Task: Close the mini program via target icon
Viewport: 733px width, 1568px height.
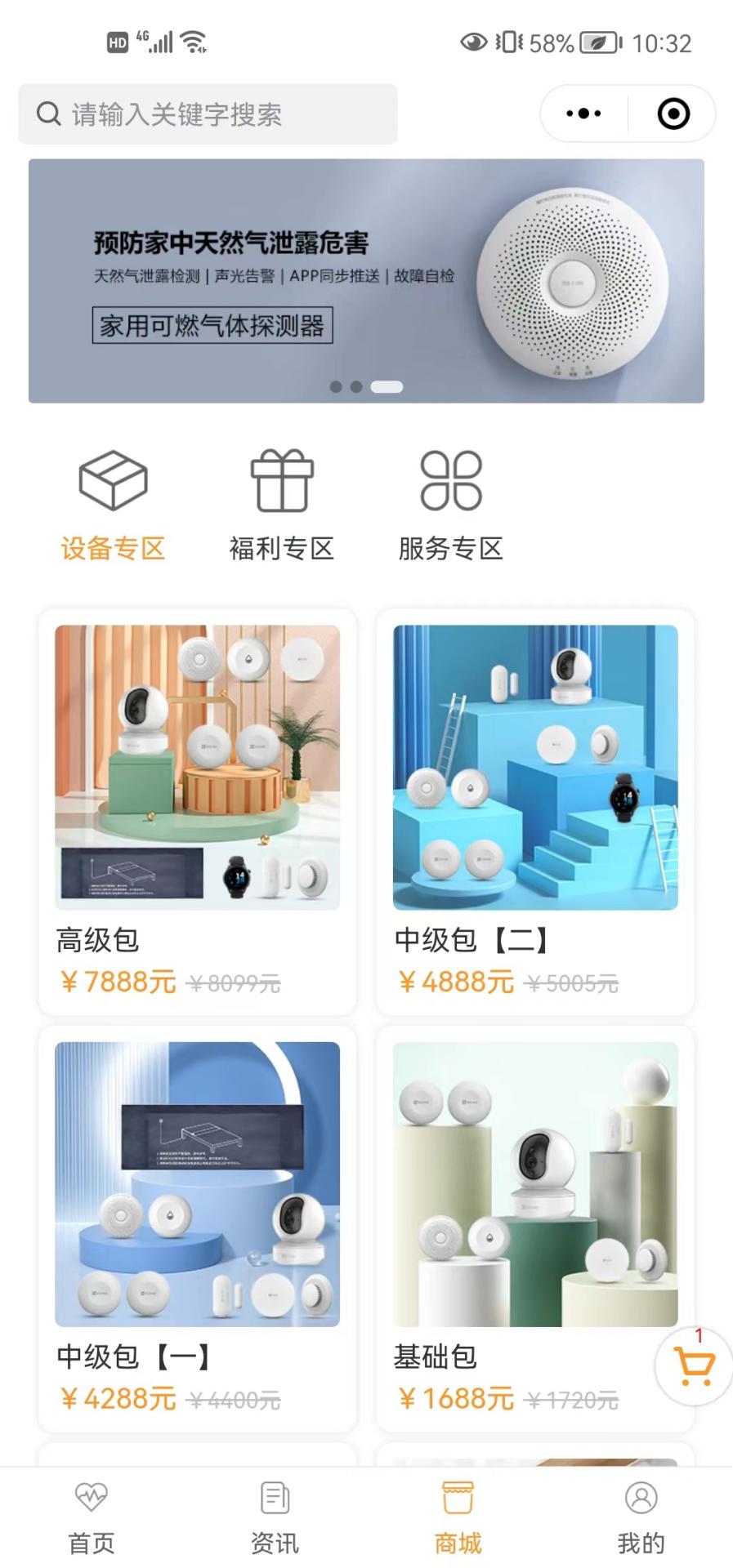Action: [x=673, y=114]
